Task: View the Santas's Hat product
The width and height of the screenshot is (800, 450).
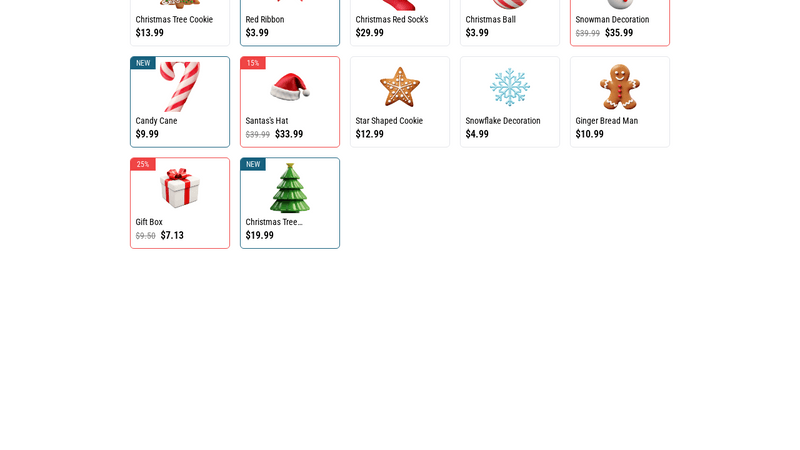Action: click(290, 102)
